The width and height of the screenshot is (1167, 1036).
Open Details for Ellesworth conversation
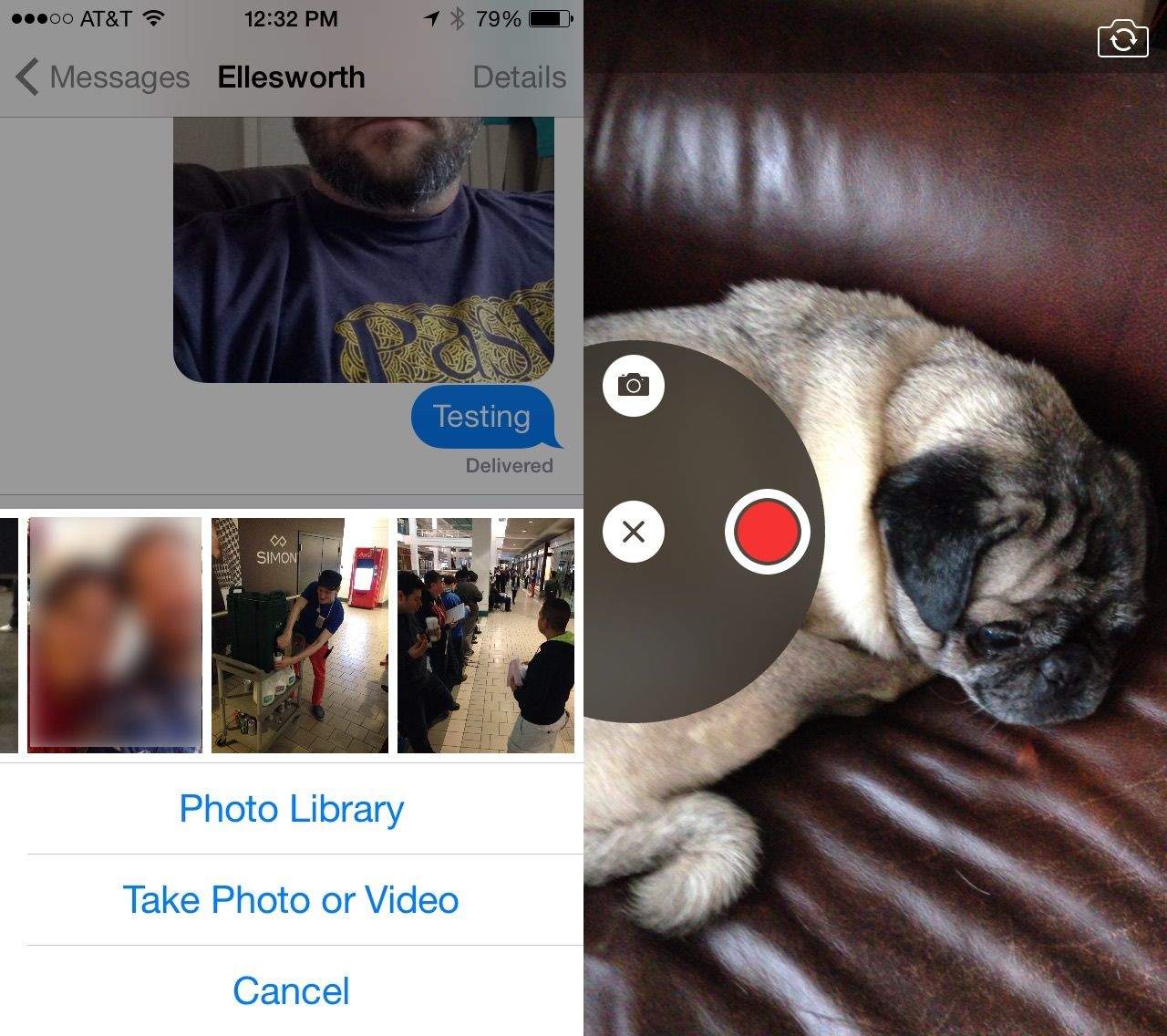519,78
